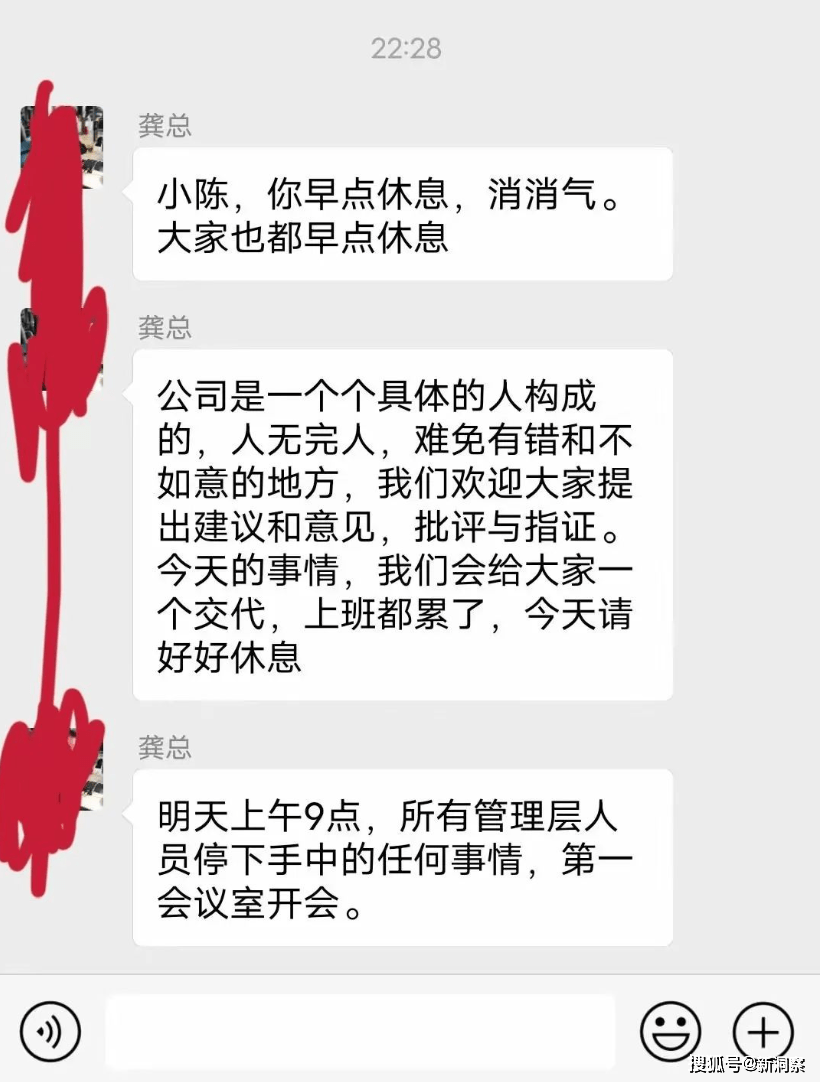Open the plus attachments menu
This screenshot has width=822, height=1082.
763,1031
